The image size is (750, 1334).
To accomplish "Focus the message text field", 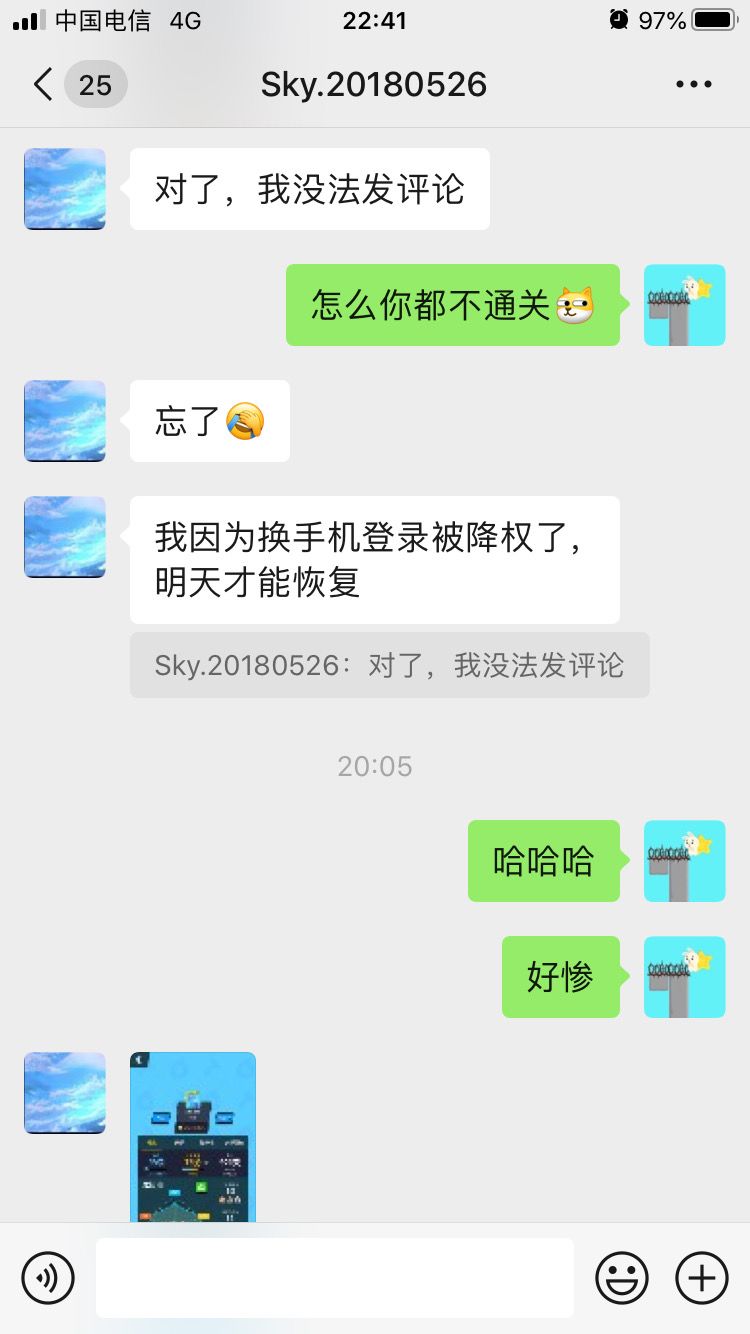I will [334, 1277].
